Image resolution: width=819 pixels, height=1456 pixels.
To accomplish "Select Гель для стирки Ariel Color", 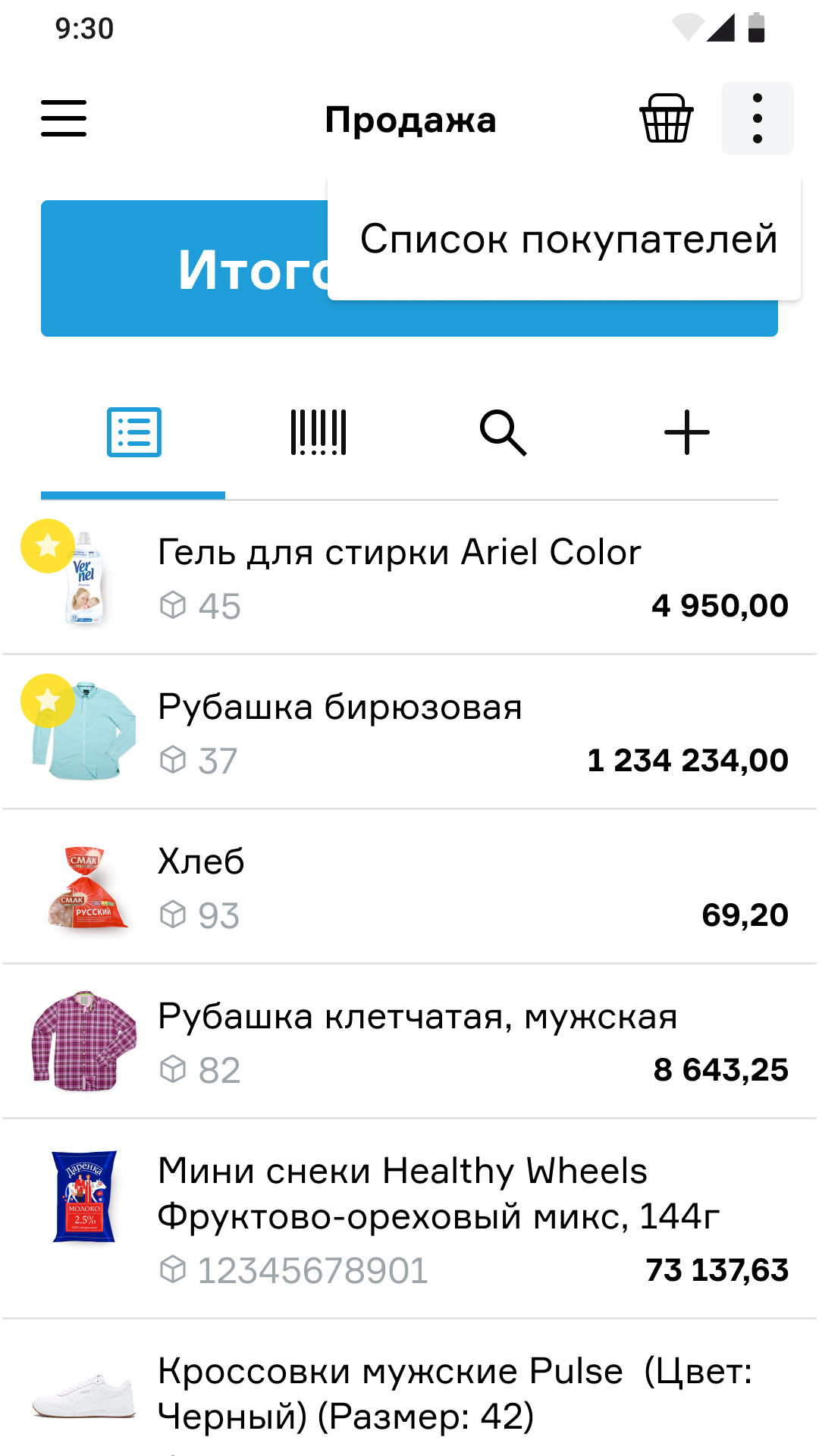I will [x=409, y=578].
